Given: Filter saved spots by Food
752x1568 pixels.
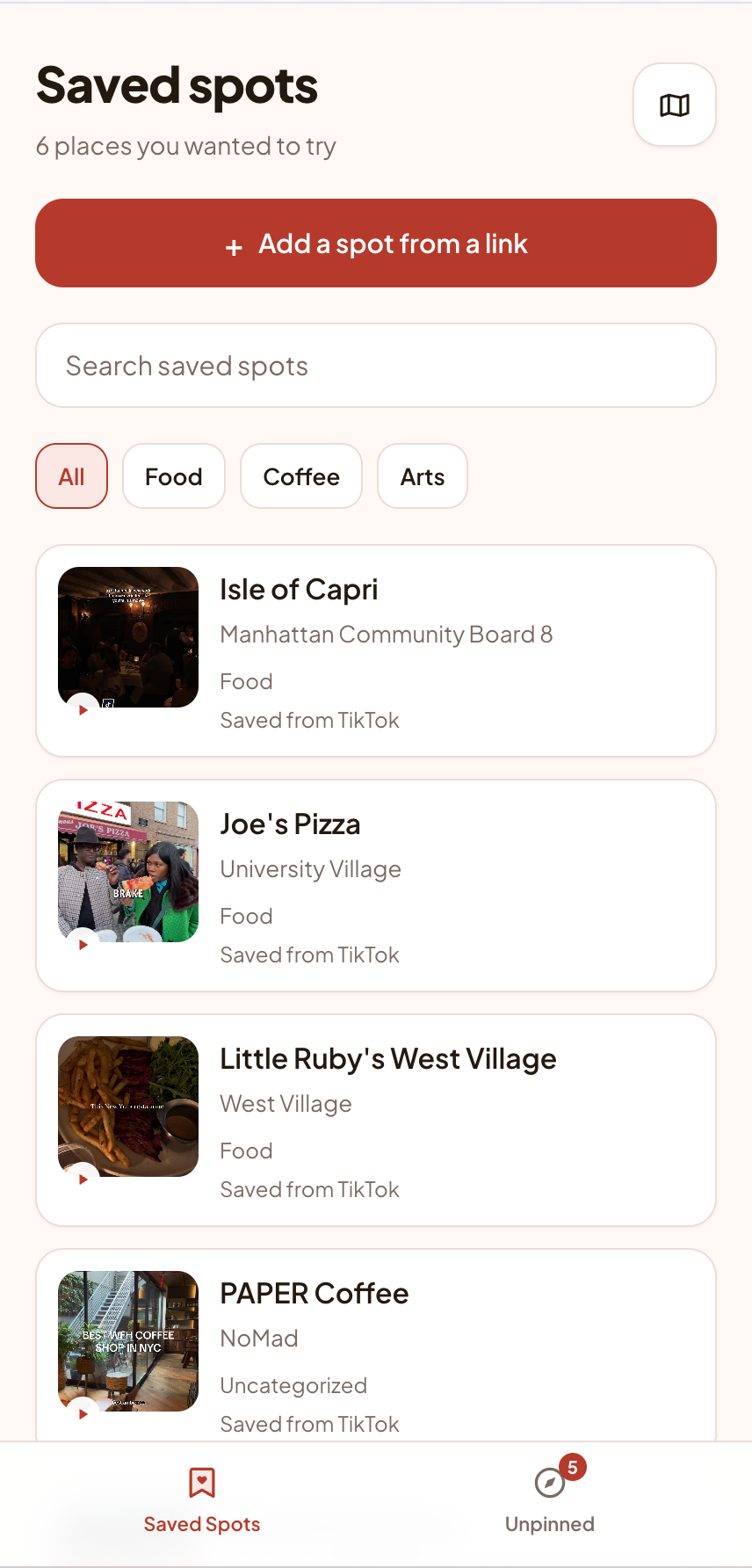Looking at the screenshot, I should pos(174,476).
